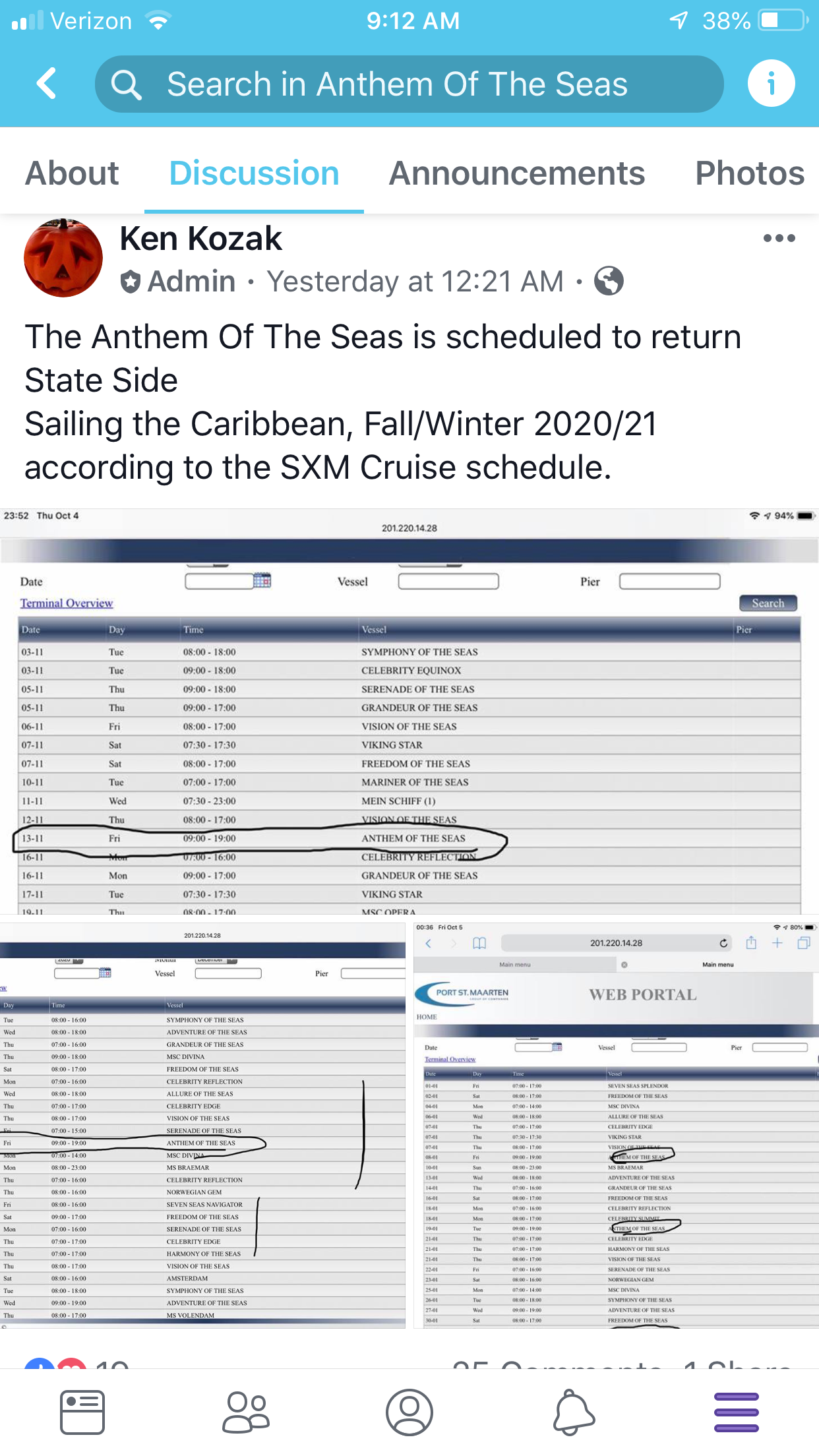Open the post options three-dot menu
819x1456 pixels.
click(x=779, y=238)
